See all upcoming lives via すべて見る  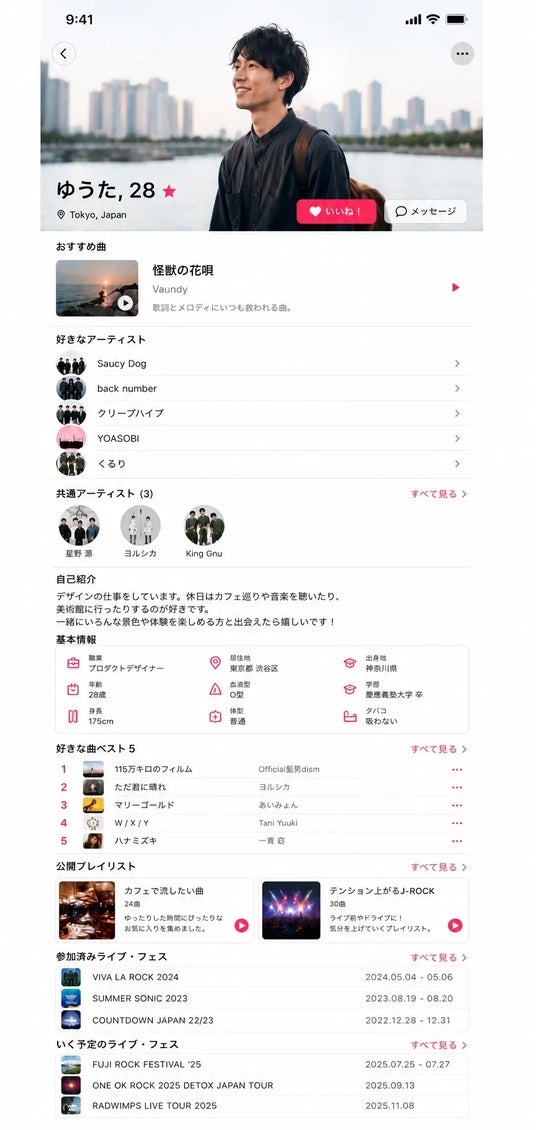[439, 1045]
